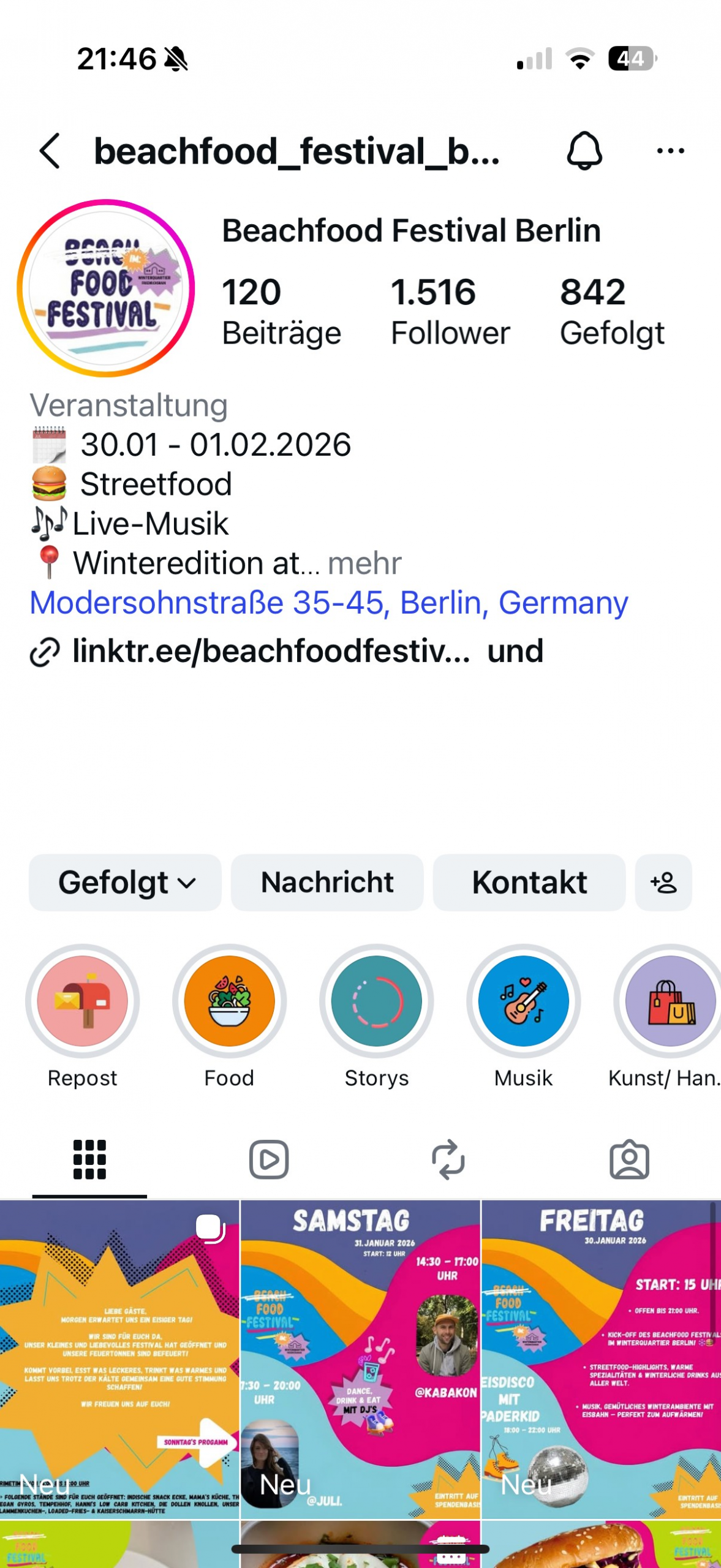Open the FREITAG post
Screen dimensions: 721x1568
[x=602, y=1360]
